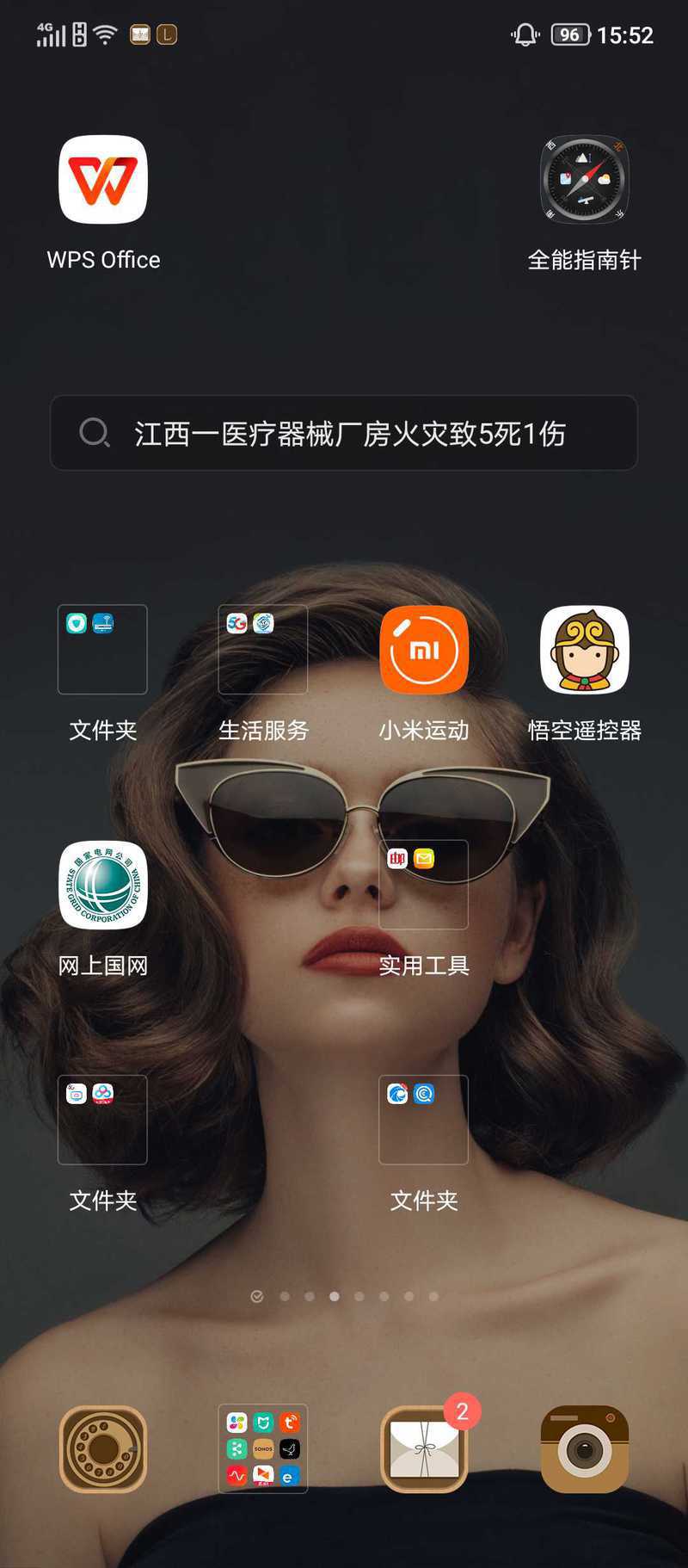Open messages app with 2 unread badge

coord(424,1449)
